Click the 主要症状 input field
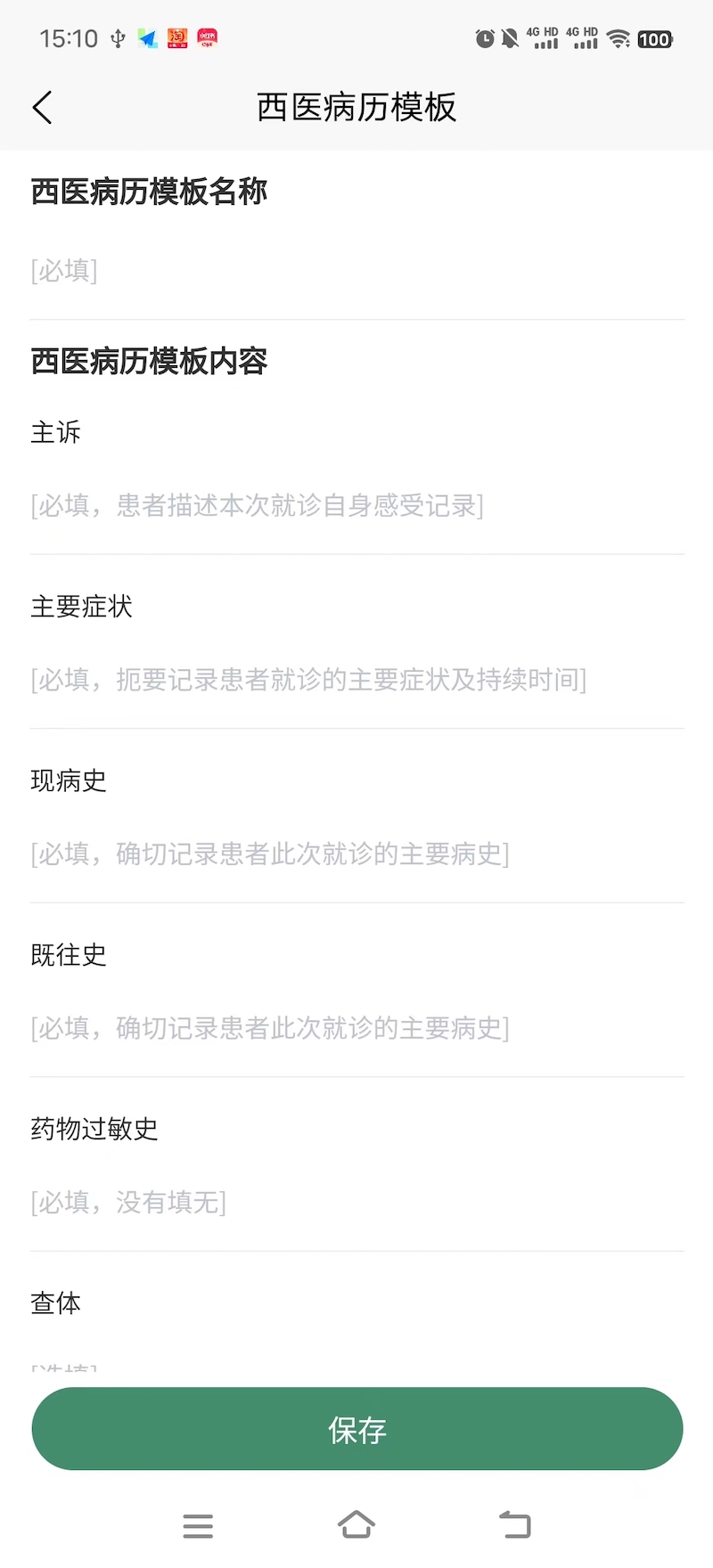The height and width of the screenshot is (1568, 713). pyautogui.click(x=356, y=680)
